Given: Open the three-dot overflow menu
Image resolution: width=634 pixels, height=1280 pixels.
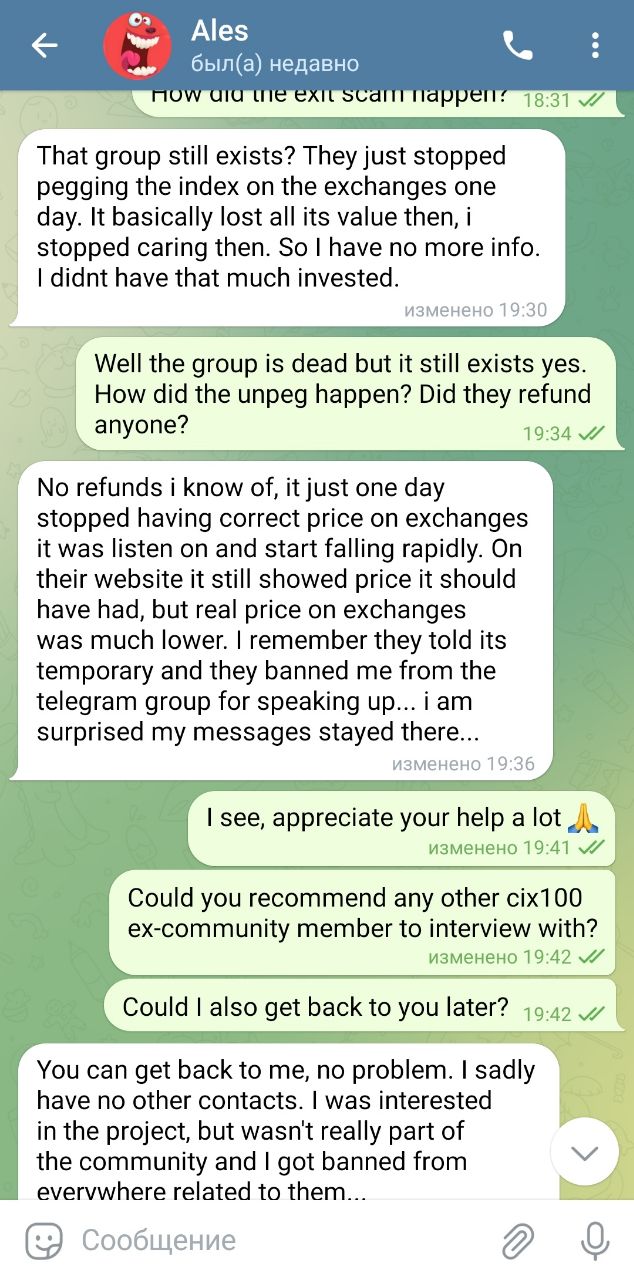Looking at the screenshot, I should pos(595,45).
